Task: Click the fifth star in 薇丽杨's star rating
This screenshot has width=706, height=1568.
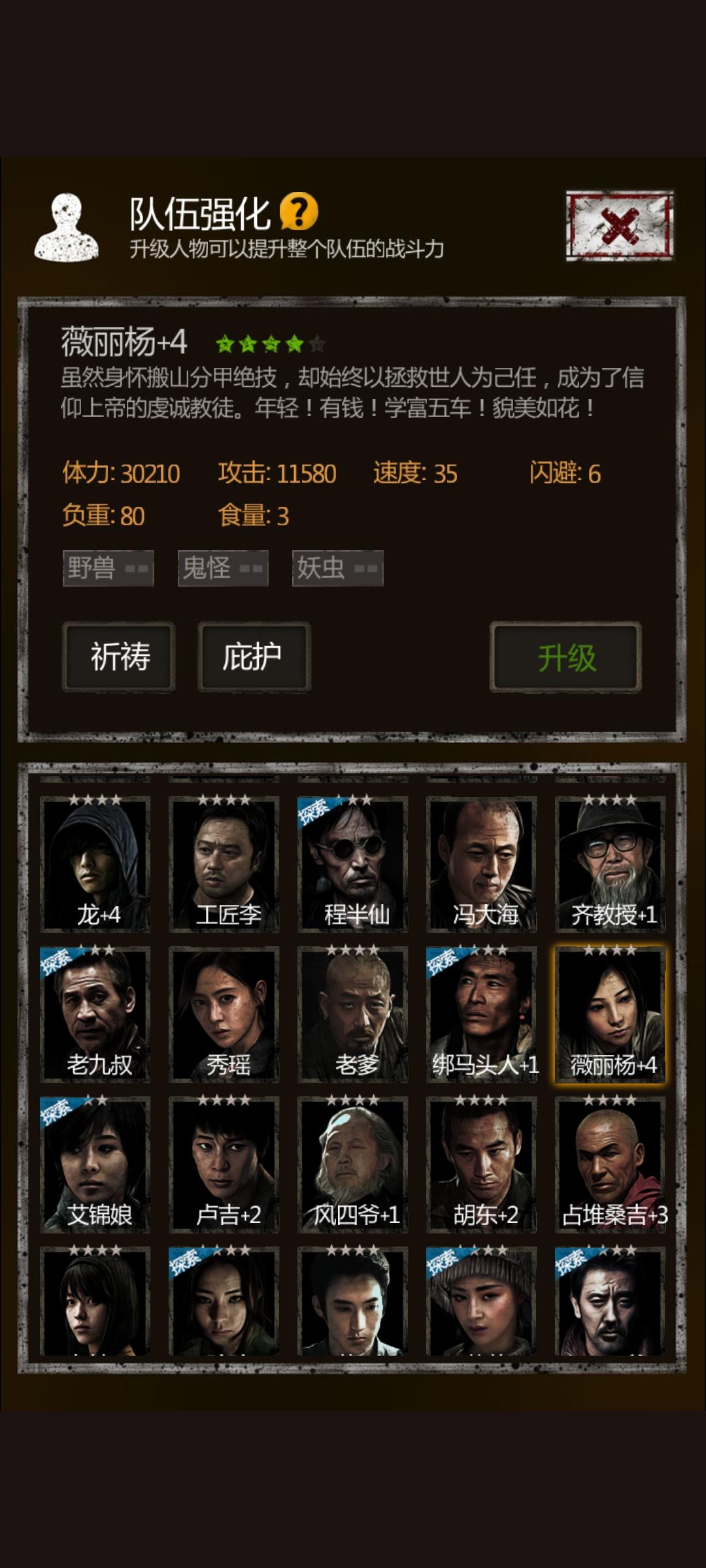Action: [x=316, y=342]
